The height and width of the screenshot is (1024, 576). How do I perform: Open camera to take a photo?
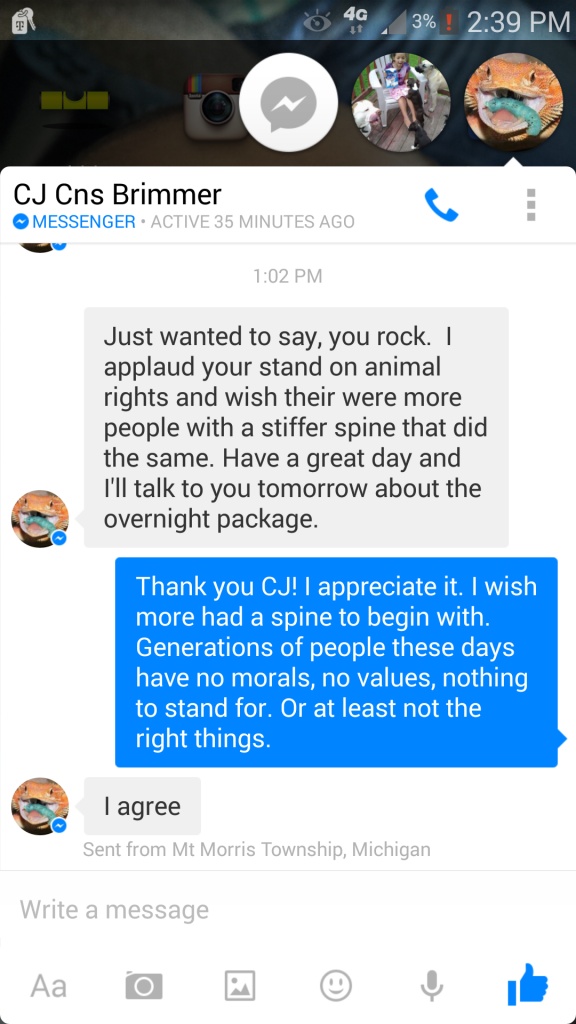click(144, 985)
